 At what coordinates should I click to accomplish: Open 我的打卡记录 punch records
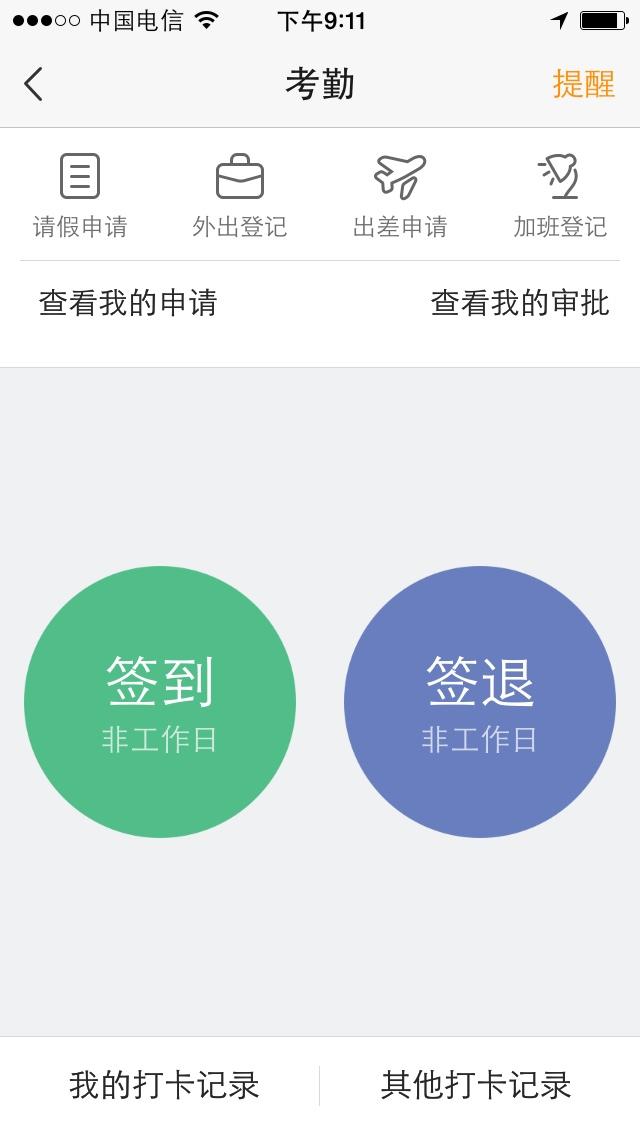pyautogui.click(x=164, y=1085)
